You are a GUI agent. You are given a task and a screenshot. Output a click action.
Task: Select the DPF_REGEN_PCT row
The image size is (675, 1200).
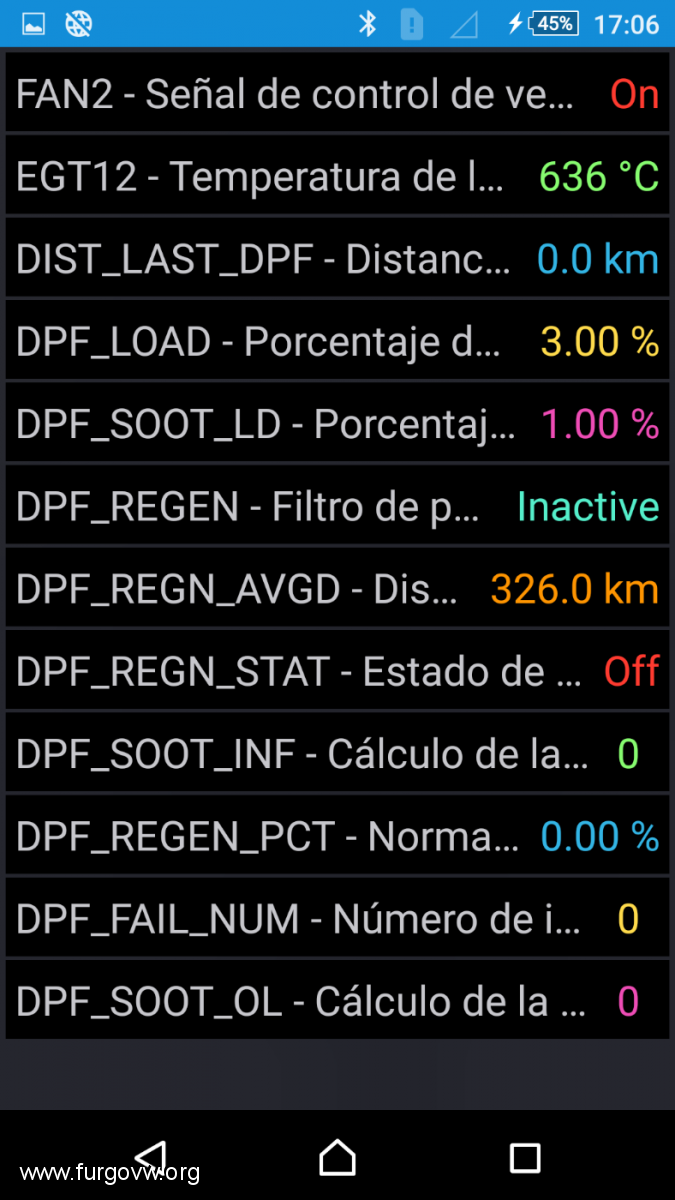[337, 836]
